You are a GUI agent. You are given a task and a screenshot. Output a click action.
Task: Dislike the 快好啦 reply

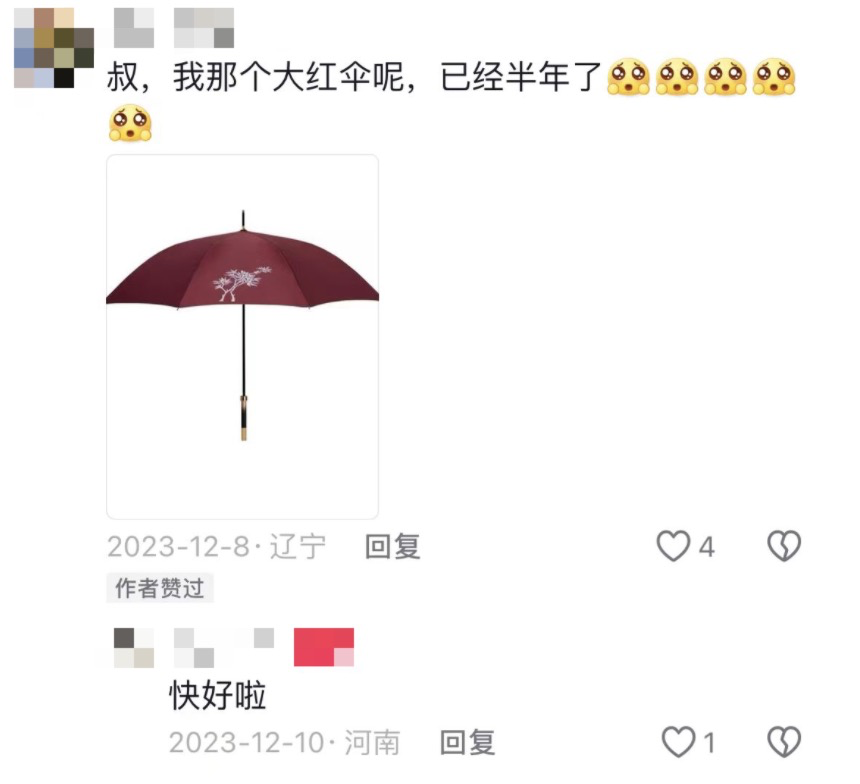coord(784,742)
